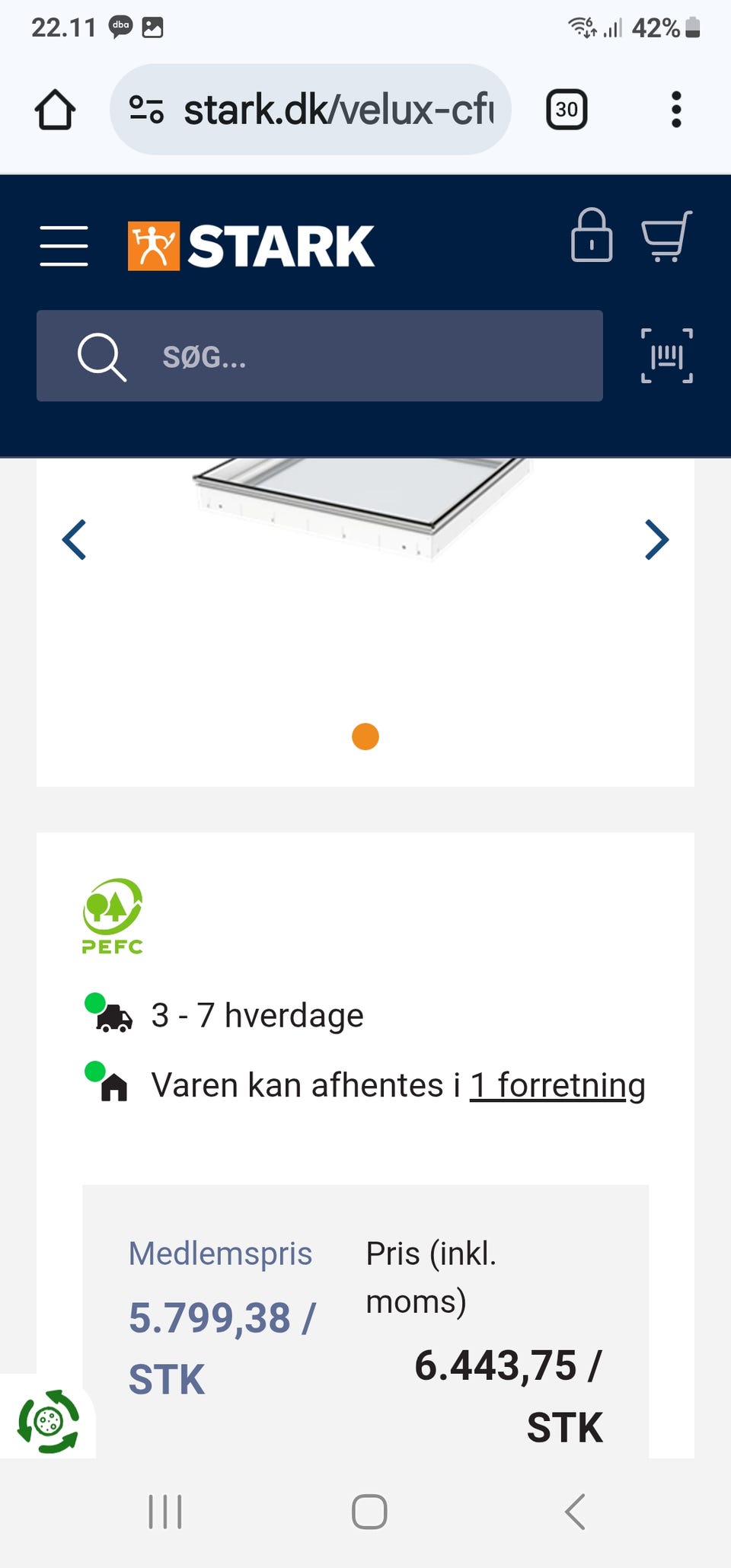Viewport: 731px width, 1568px height.
Task: Open the browser tabs overview
Action: coord(567,108)
